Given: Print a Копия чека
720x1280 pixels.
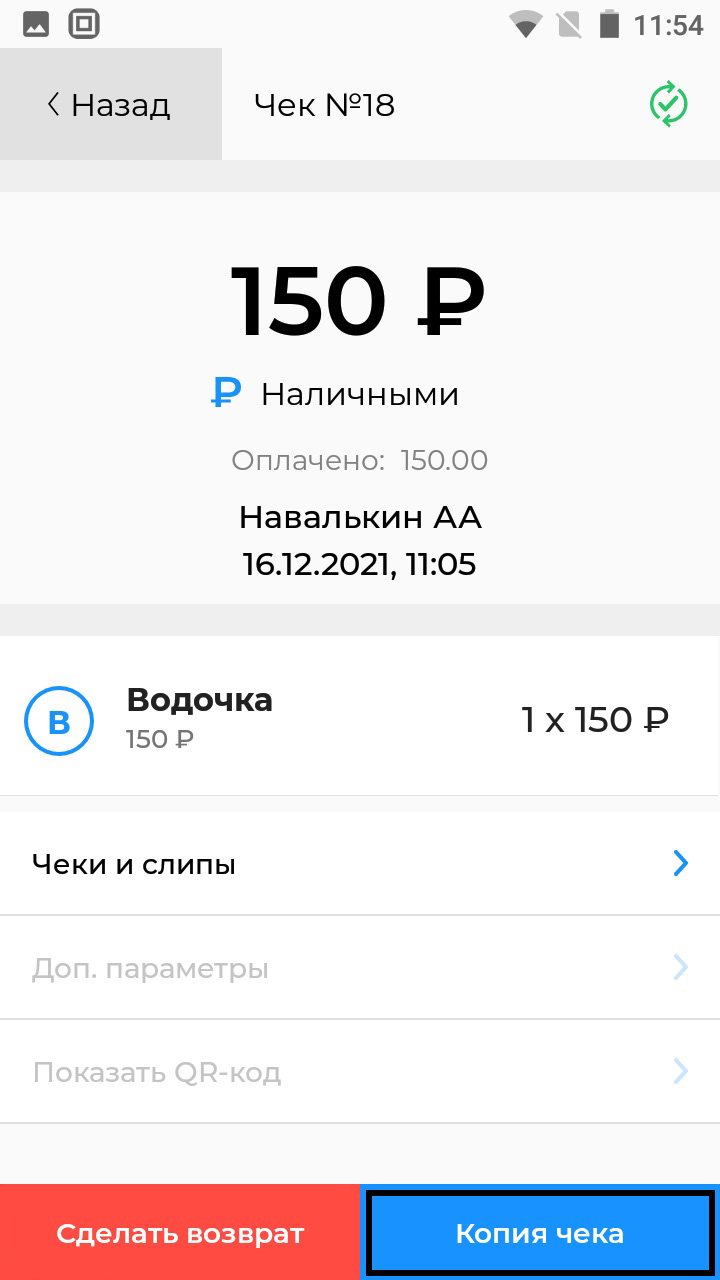Looking at the screenshot, I should pos(540,1233).
